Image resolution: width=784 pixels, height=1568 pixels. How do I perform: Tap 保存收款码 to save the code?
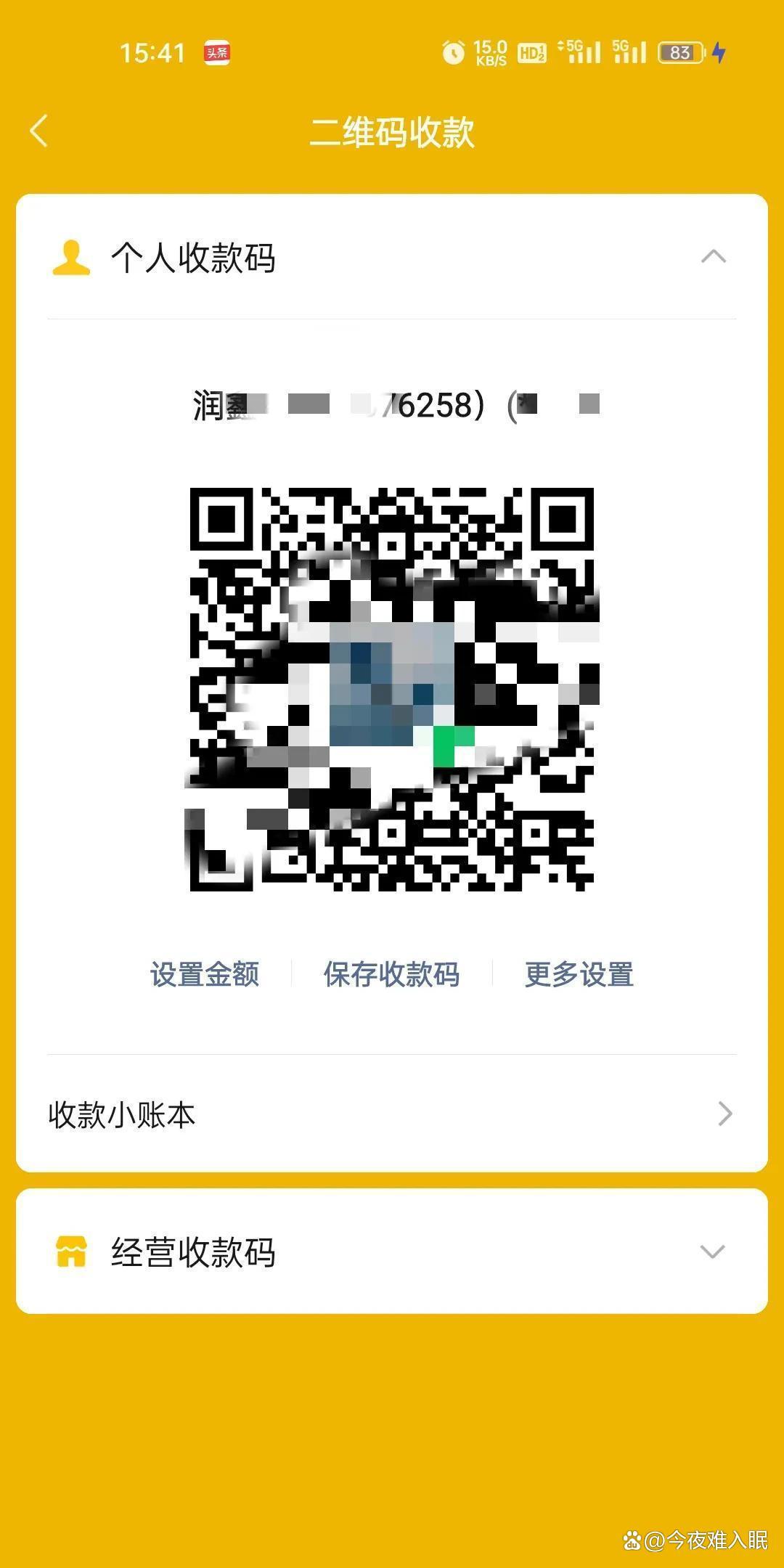(392, 975)
